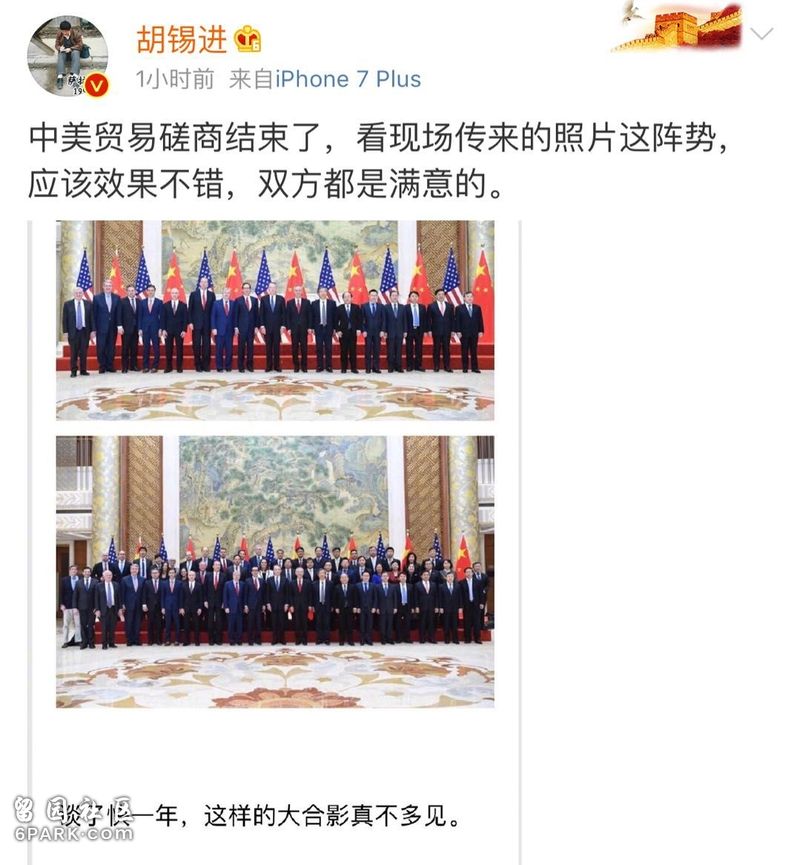Tap the iPhone 7 Plus source link
The width and height of the screenshot is (800, 865).
click(348, 80)
